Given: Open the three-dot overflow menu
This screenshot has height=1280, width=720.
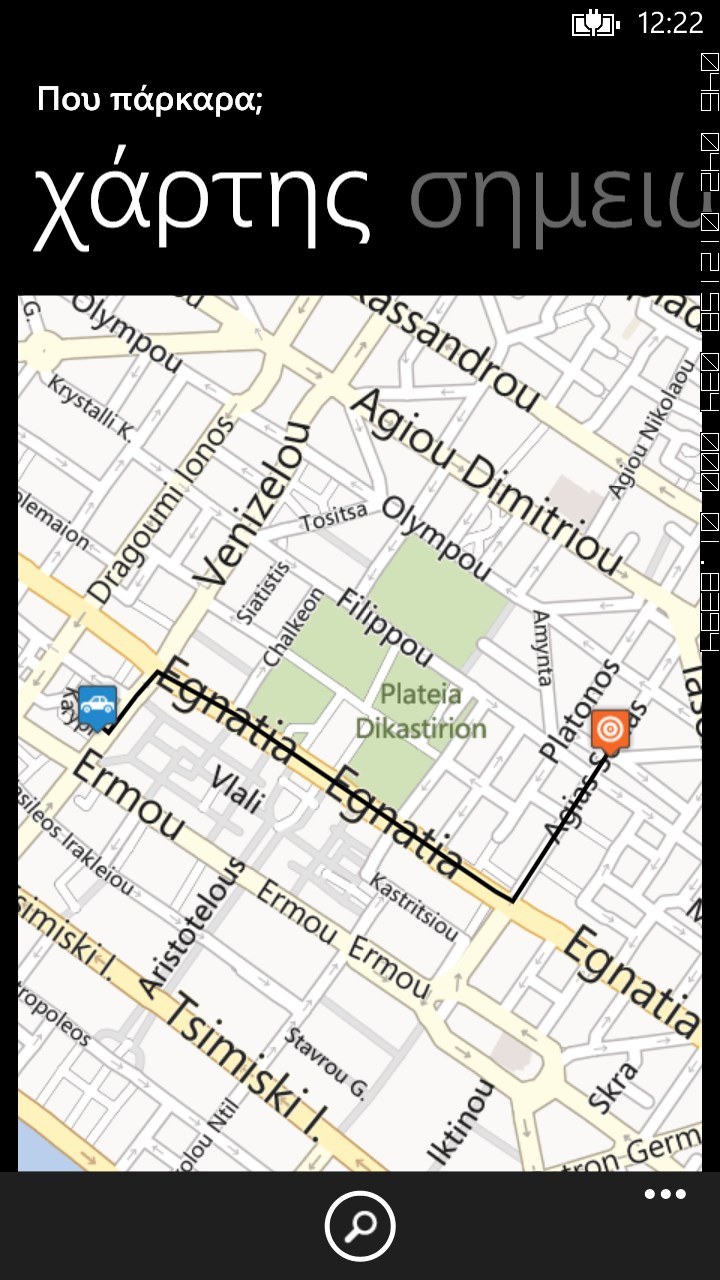Looking at the screenshot, I should 665,1195.
